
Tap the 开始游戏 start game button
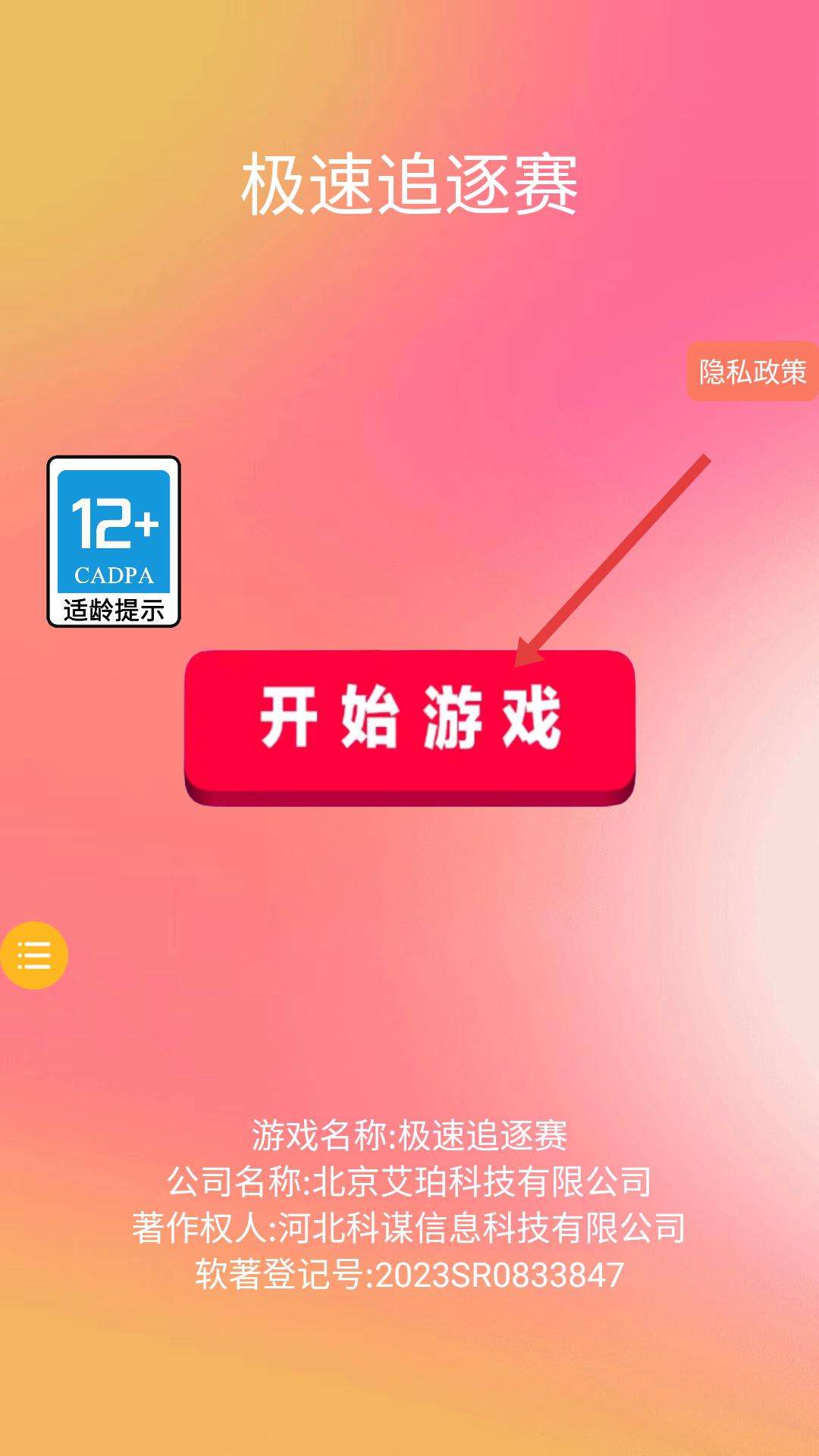409,720
